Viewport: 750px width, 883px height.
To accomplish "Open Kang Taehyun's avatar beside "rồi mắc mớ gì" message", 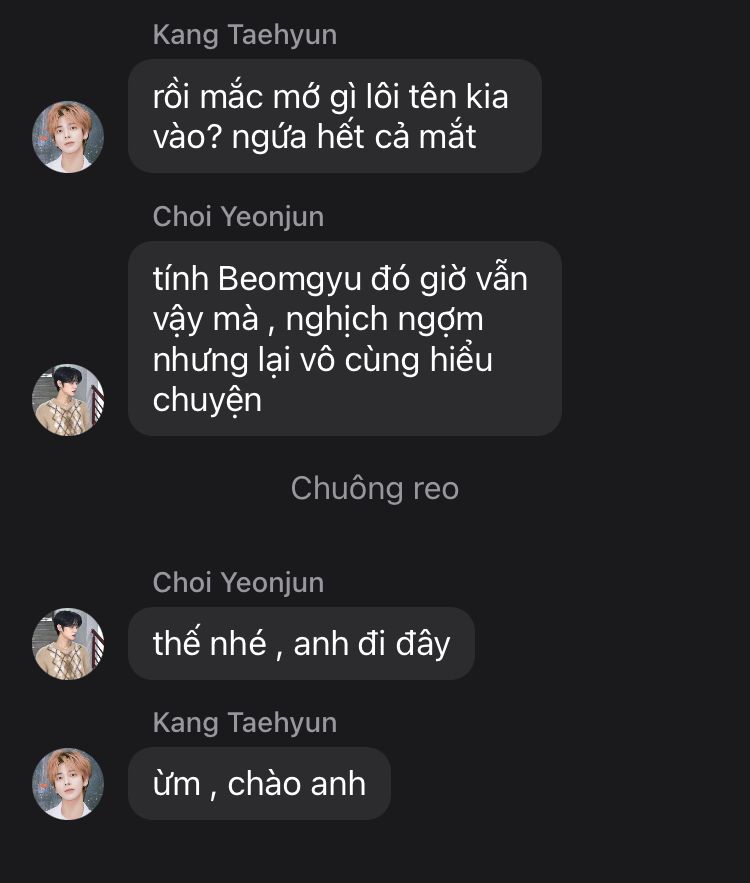I will point(68,137).
